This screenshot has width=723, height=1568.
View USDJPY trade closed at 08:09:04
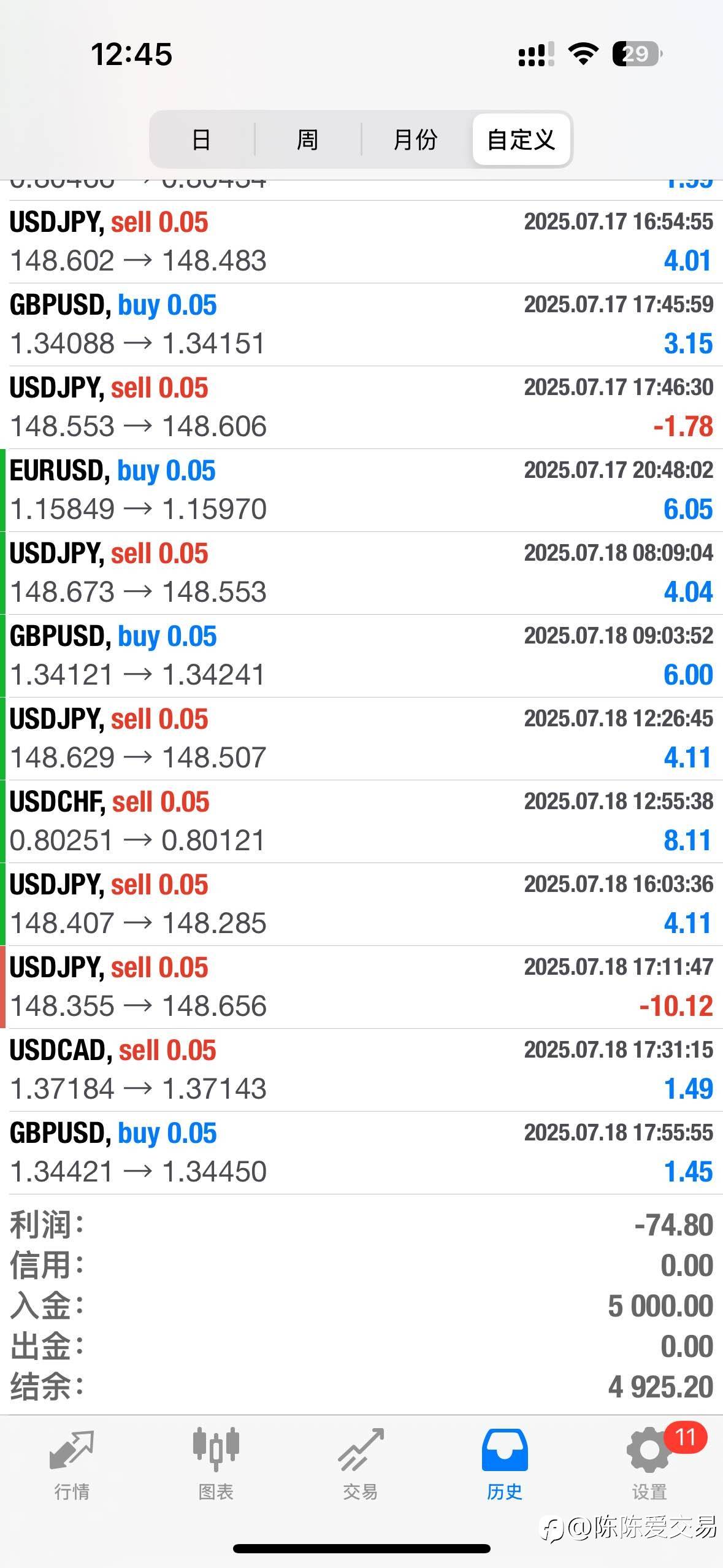361,573
